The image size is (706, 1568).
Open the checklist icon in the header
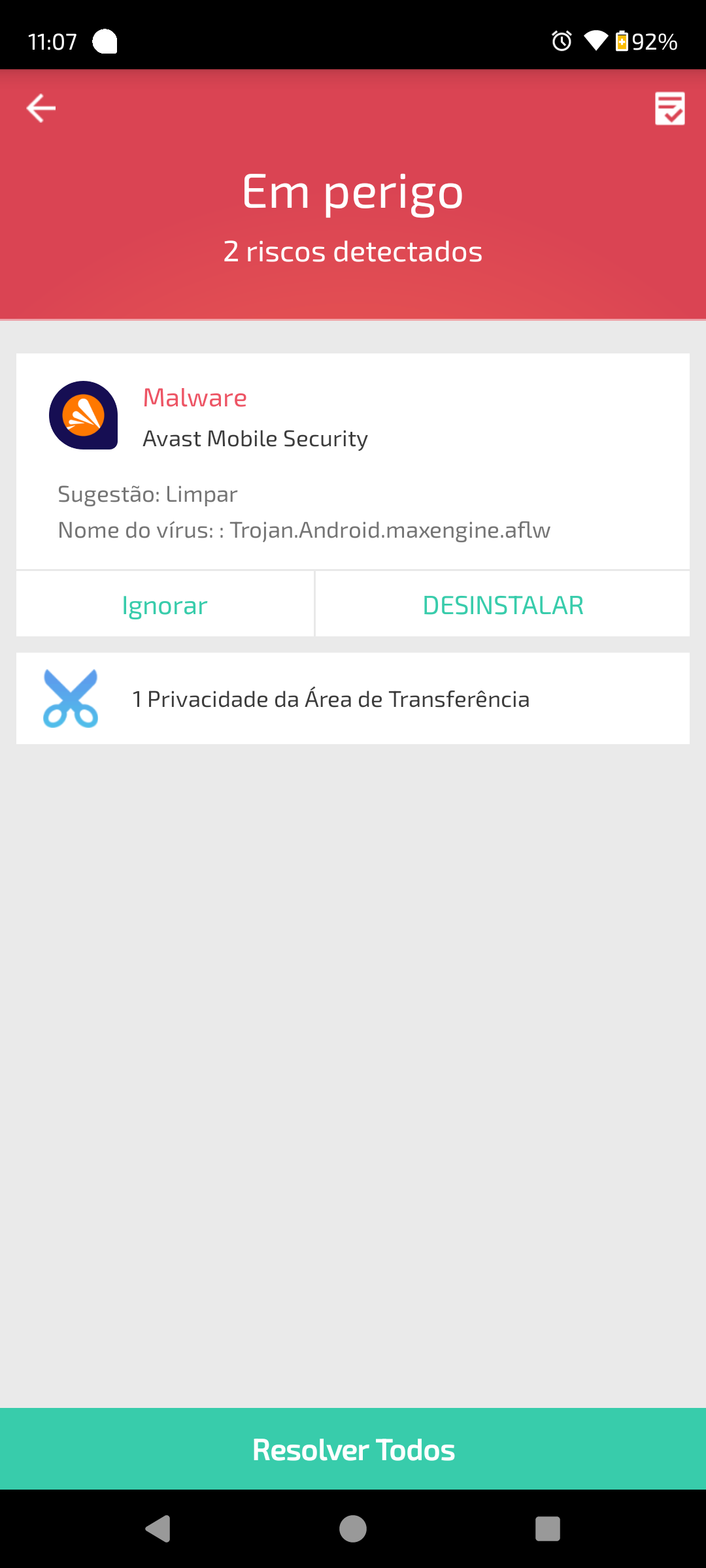[x=669, y=108]
